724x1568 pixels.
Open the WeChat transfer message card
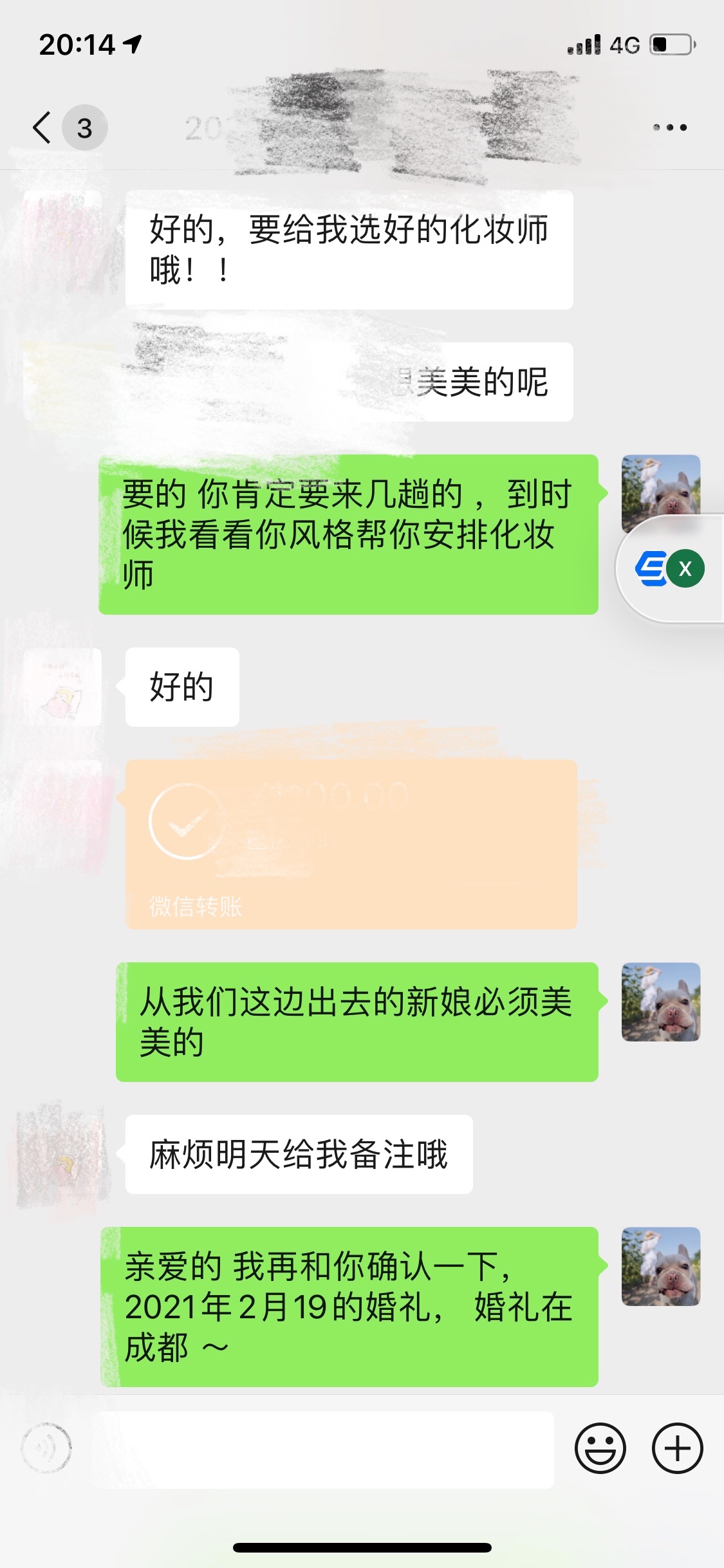351,844
